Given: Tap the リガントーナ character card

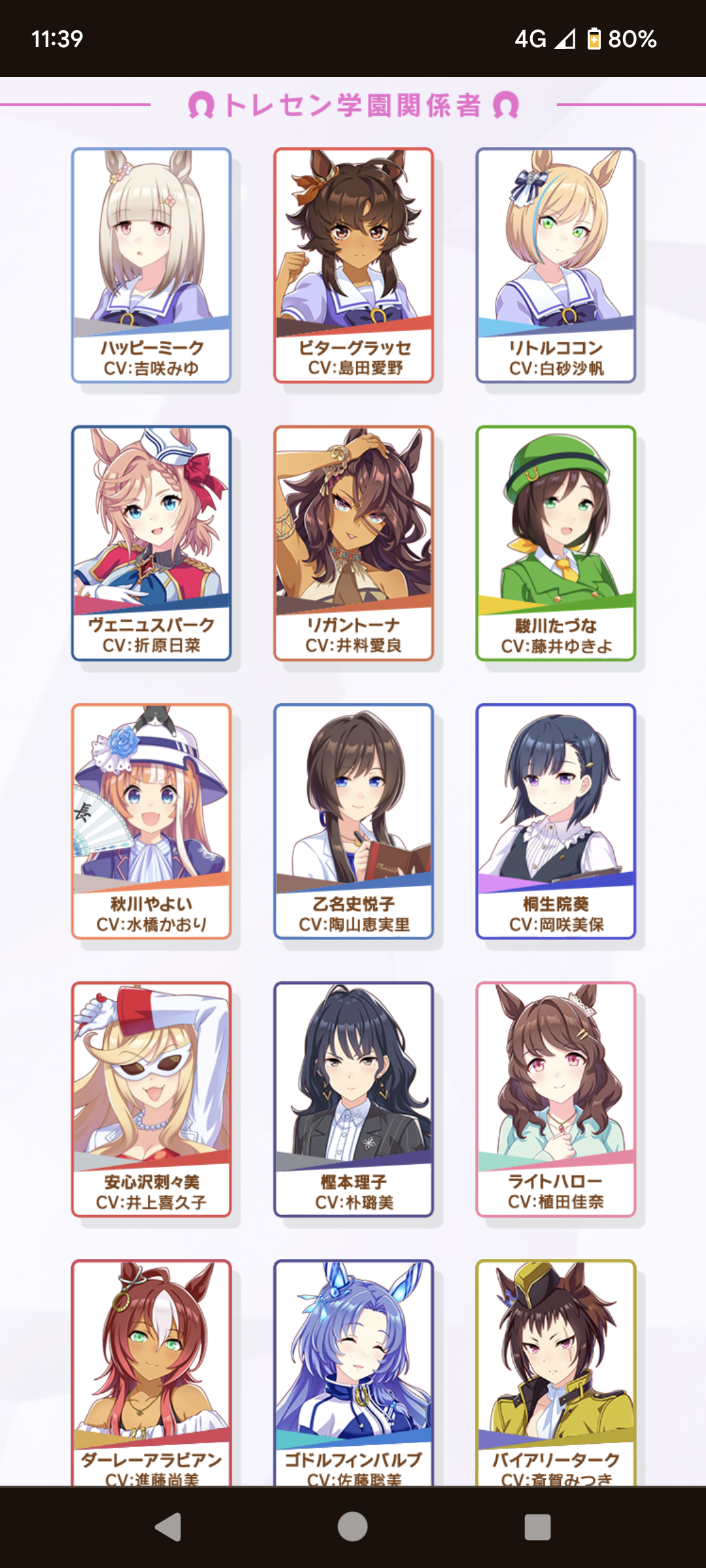Looking at the screenshot, I should pyautogui.click(x=353, y=542).
